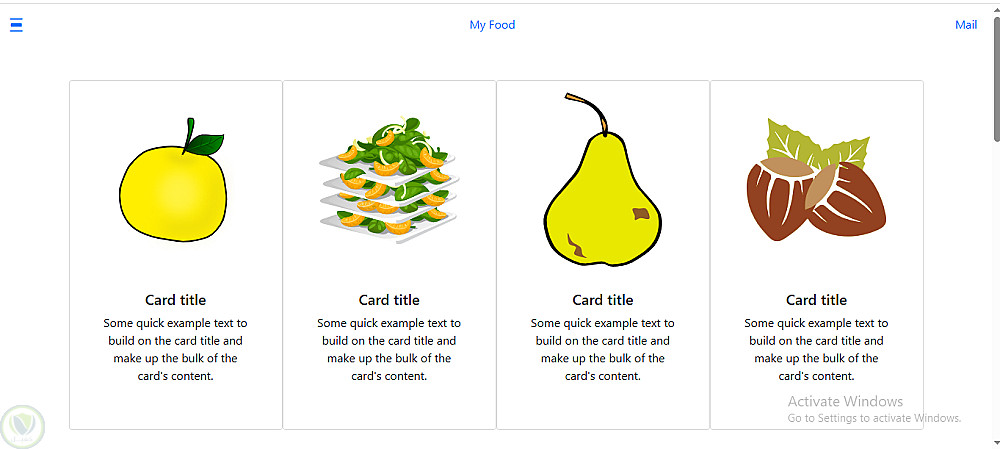Open the My Food link
The height and width of the screenshot is (449, 1000).
[492, 25]
